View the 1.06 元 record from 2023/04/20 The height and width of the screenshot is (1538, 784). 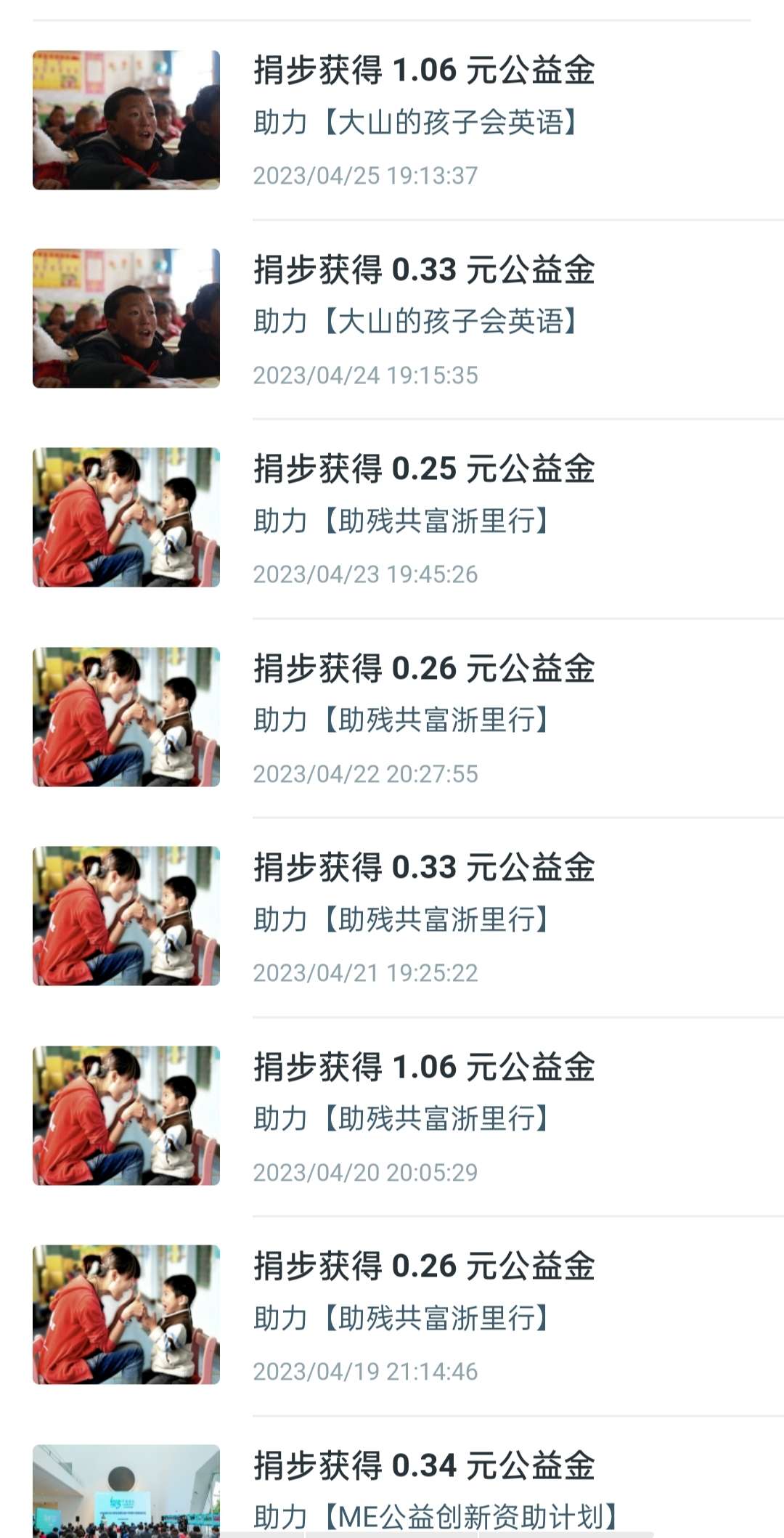pyautogui.click(x=424, y=1118)
